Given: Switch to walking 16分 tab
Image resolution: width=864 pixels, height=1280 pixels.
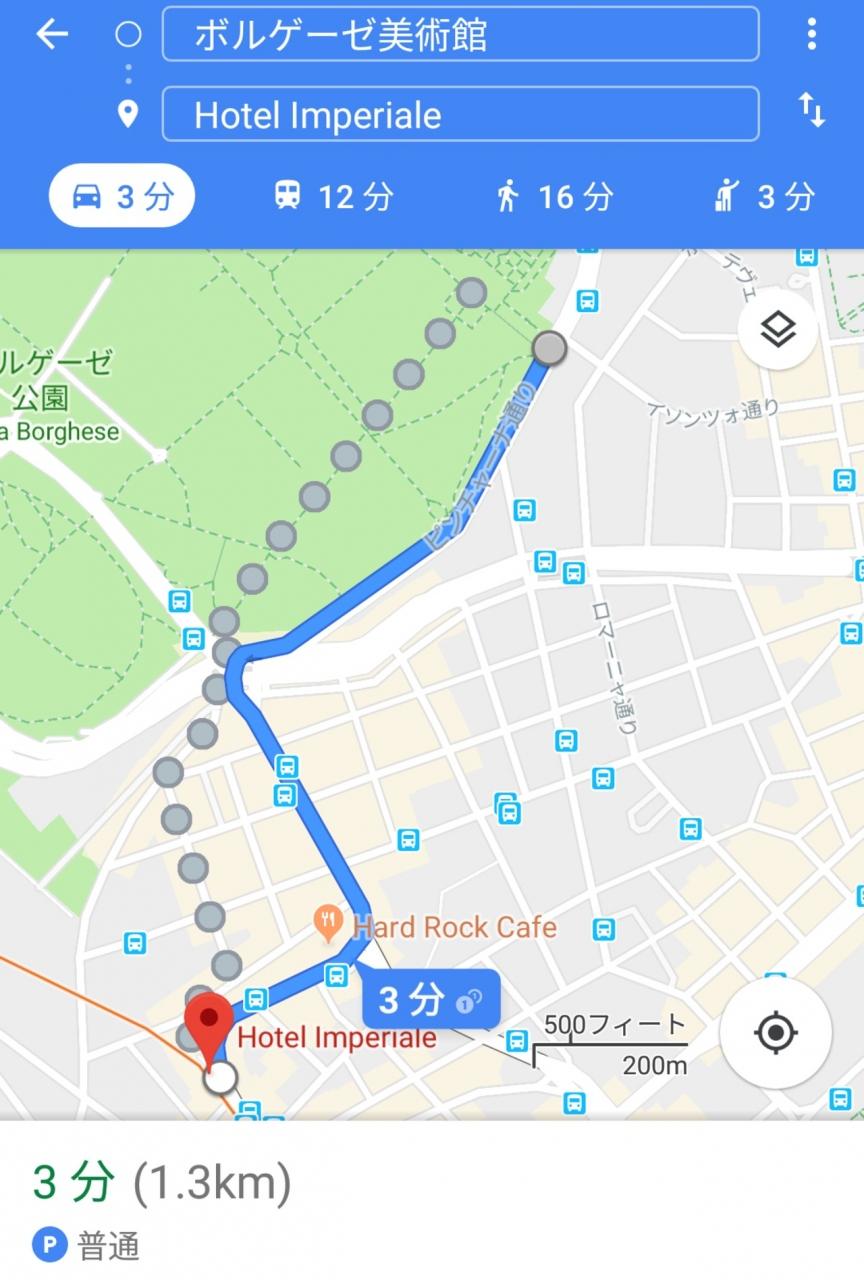Looking at the screenshot, I should (x=553, y=196).
